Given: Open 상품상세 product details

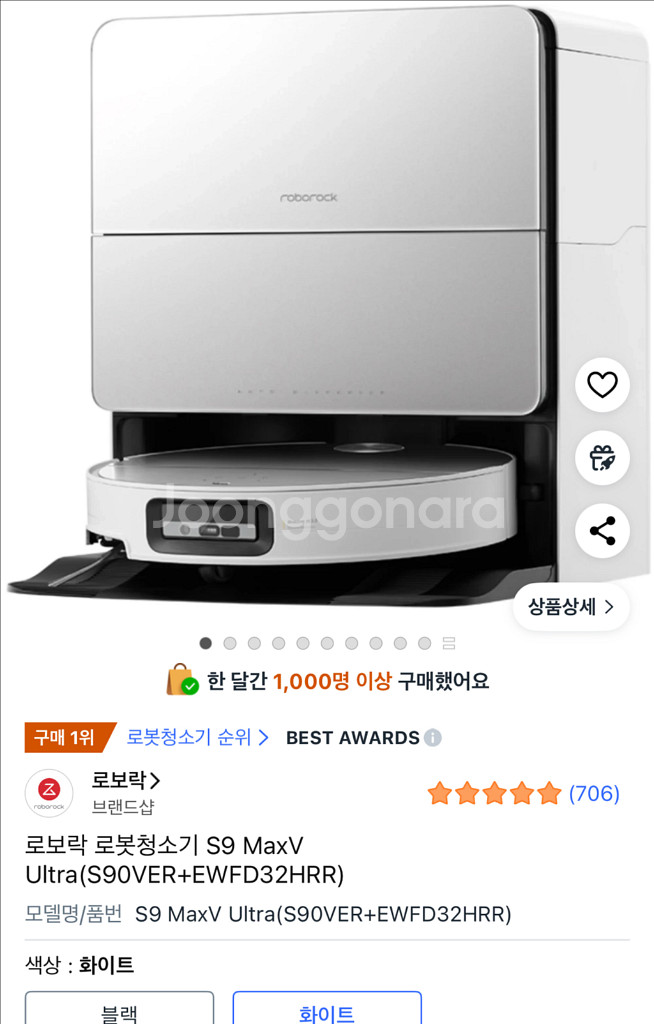Looking at the screenshot, I should coord(571,606).
